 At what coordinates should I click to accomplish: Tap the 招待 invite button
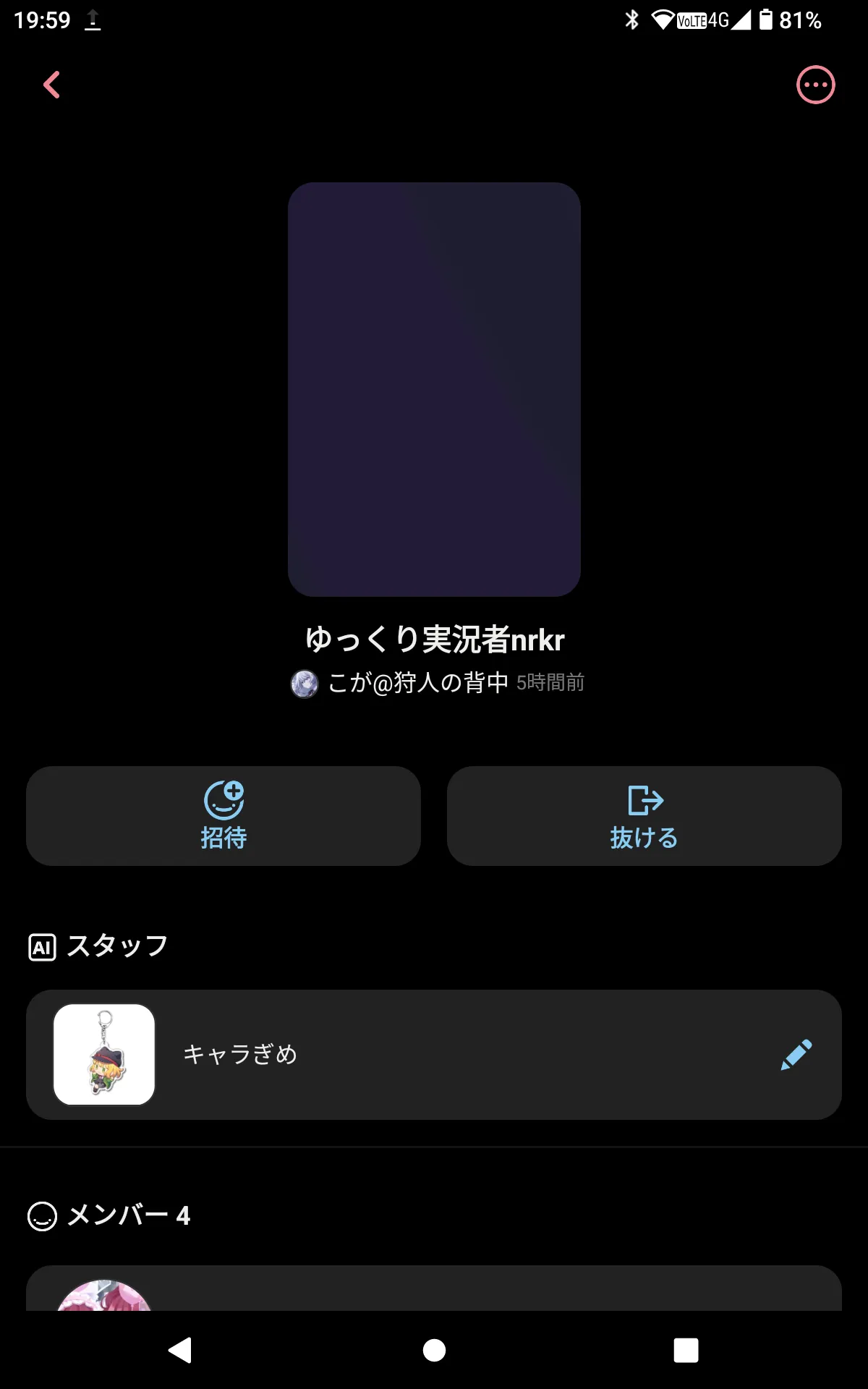pyautogui.click(x=224, y=816)
